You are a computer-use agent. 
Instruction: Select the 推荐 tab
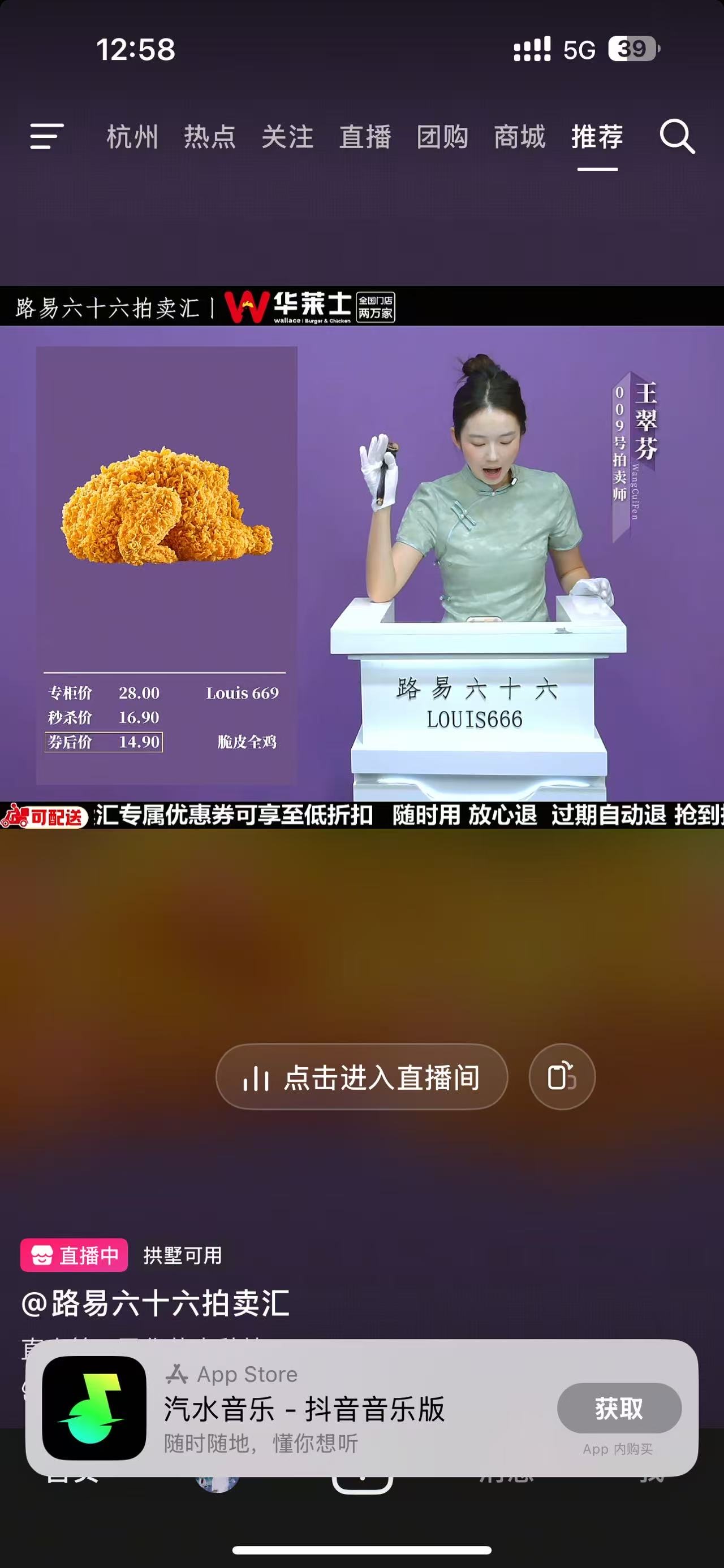click(x=597, y=136)
